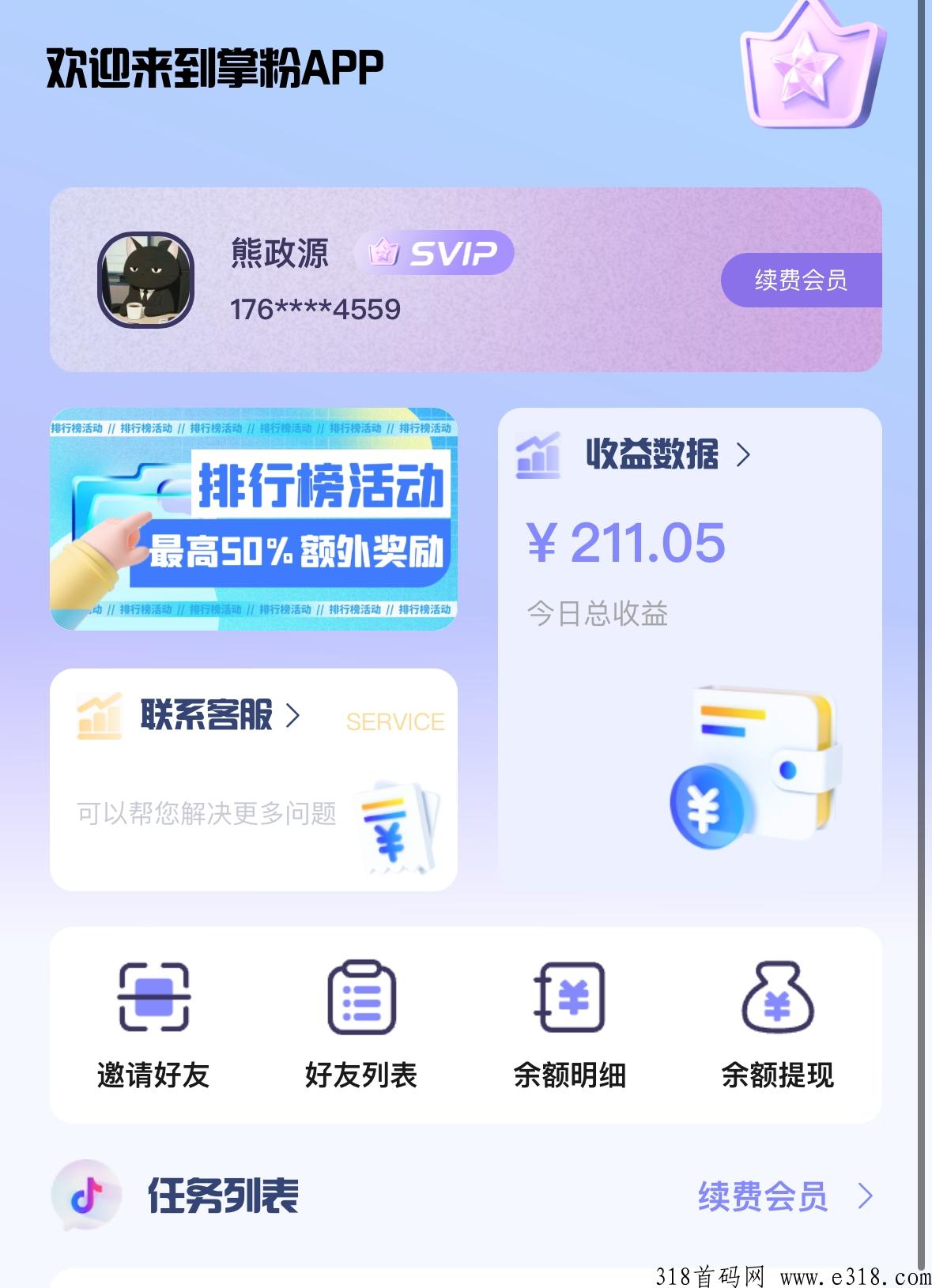Check 余额明细 balance details

[x=569, y=1025]
